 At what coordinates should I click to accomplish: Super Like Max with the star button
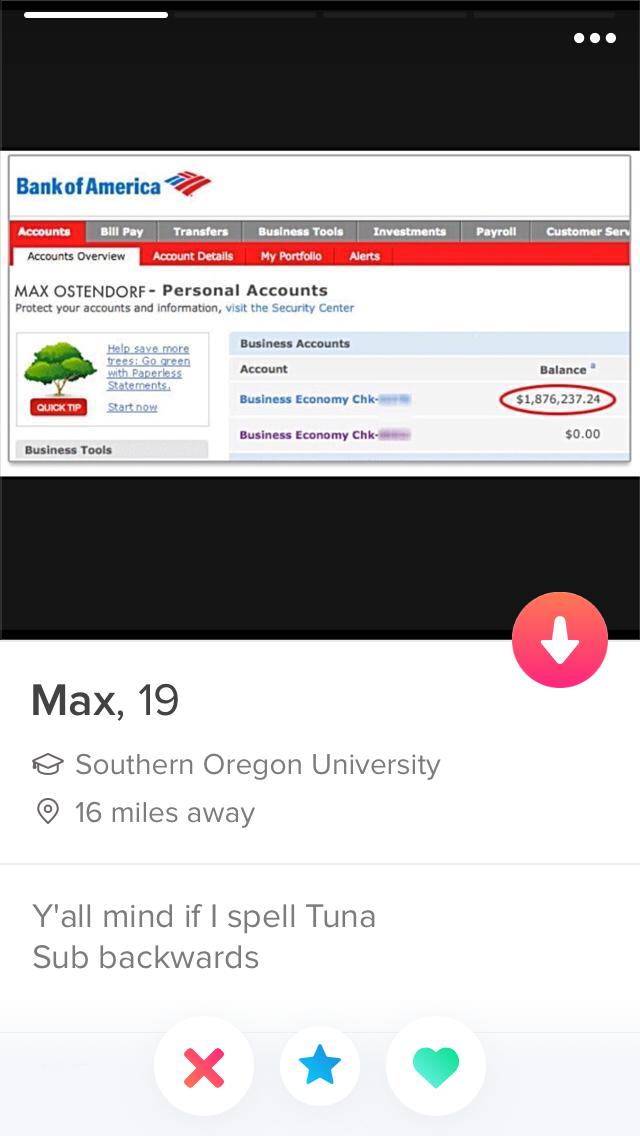[x=320, y=1067]
